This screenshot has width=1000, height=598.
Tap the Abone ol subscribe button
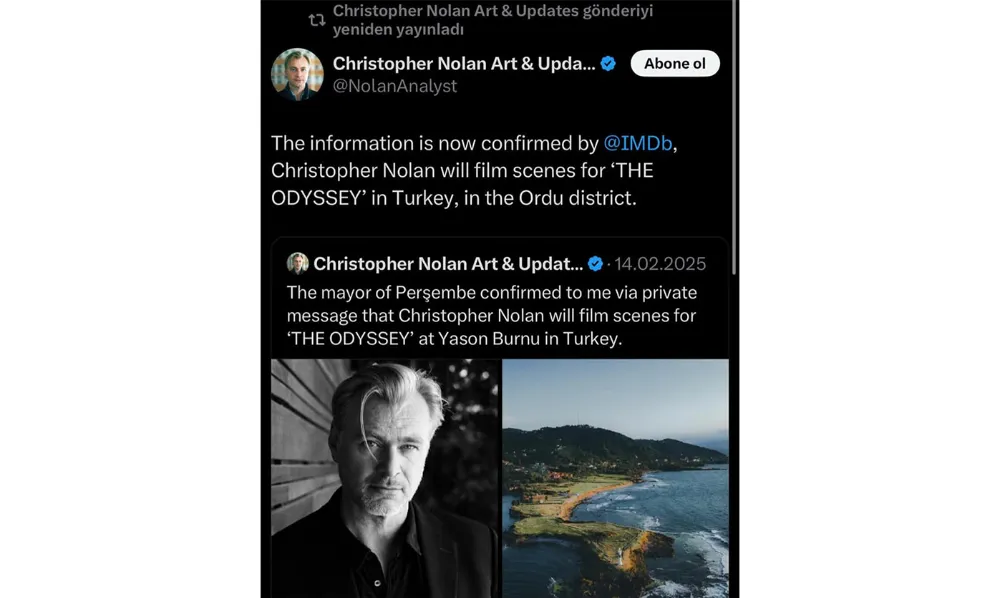pos(675,64)
